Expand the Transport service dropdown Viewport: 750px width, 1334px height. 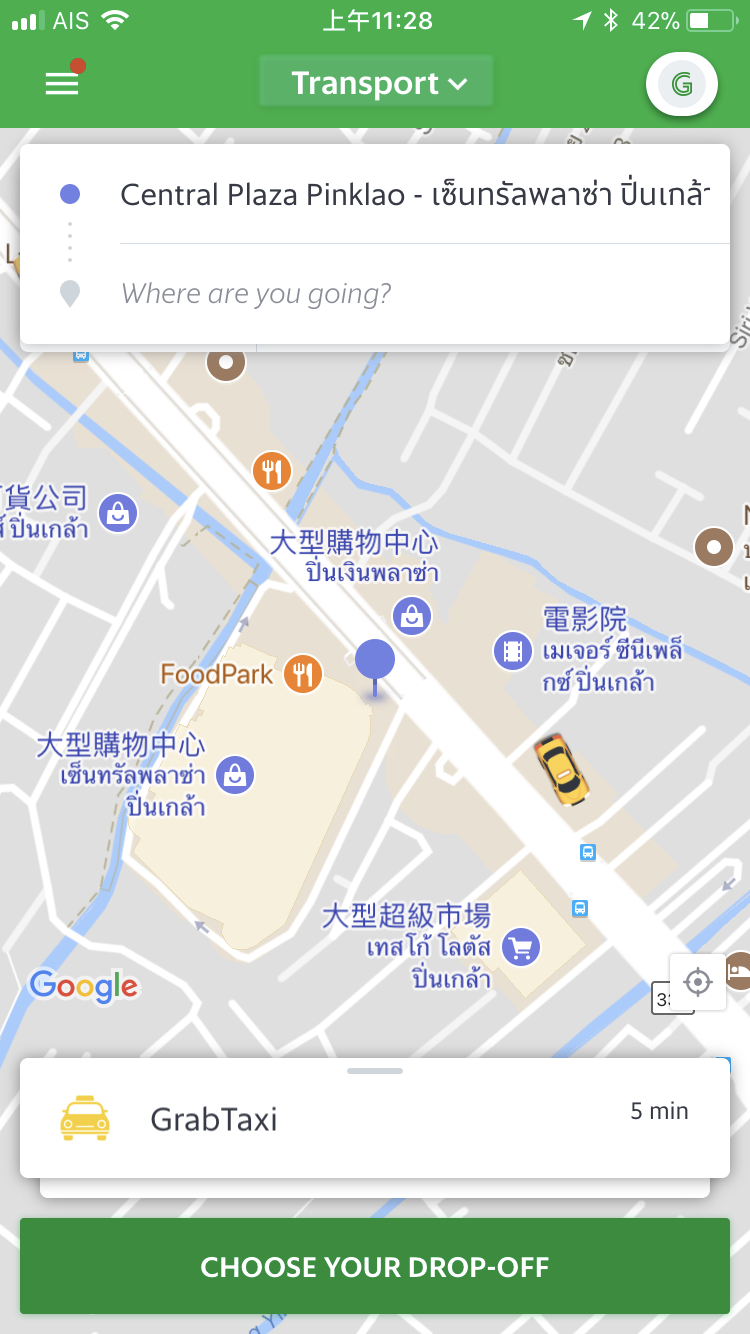click(x=376, y=83)
